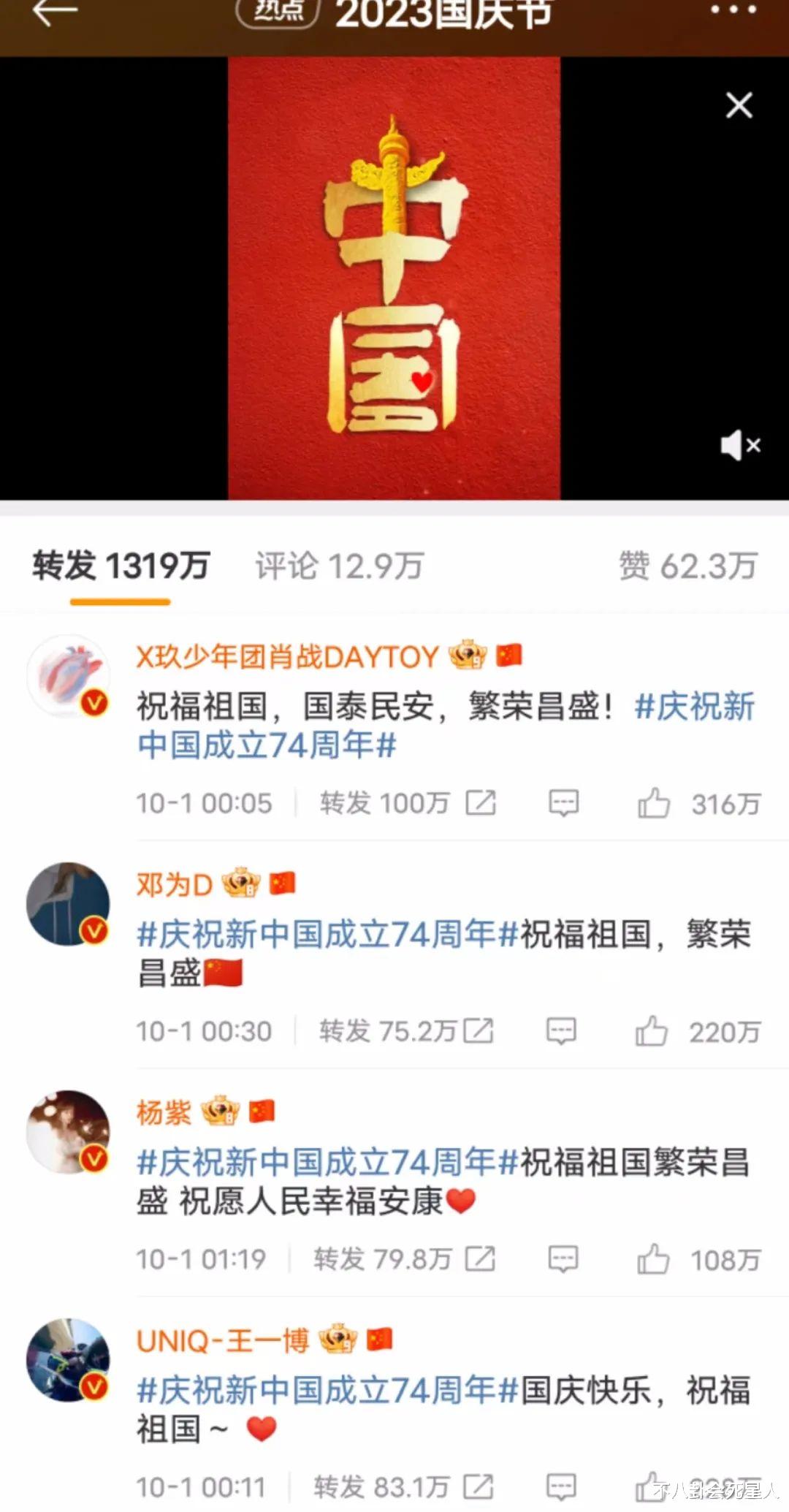
Task: Close the video with the X button
Action: [x=739, y=105]
